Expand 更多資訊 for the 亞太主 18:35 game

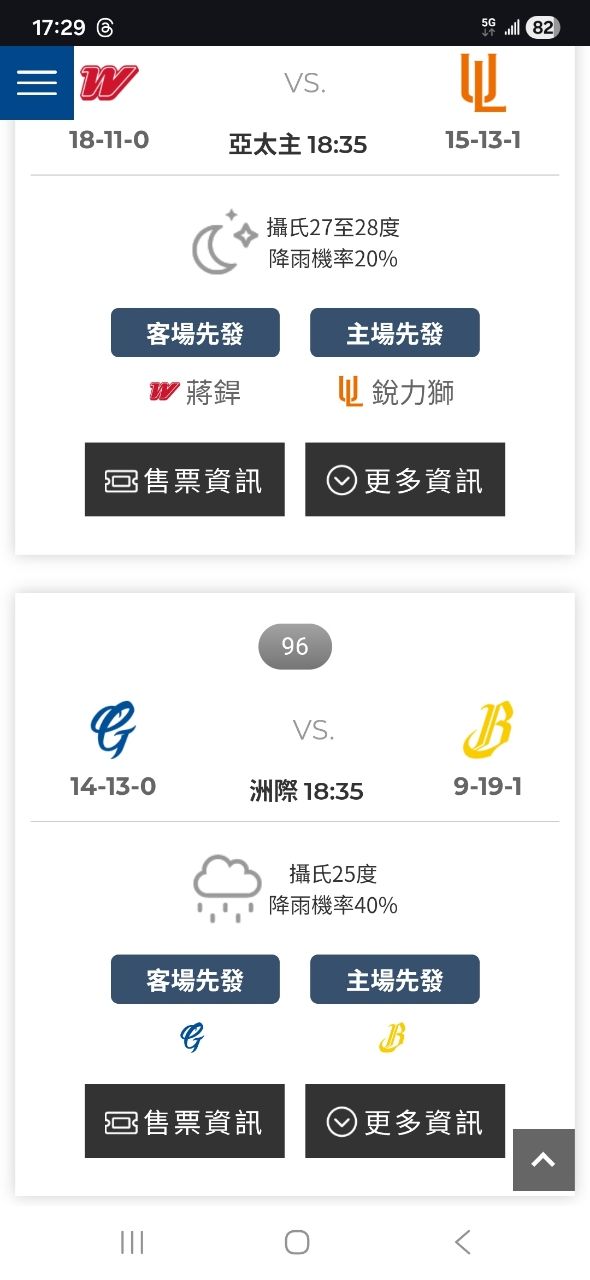(405, 480)
